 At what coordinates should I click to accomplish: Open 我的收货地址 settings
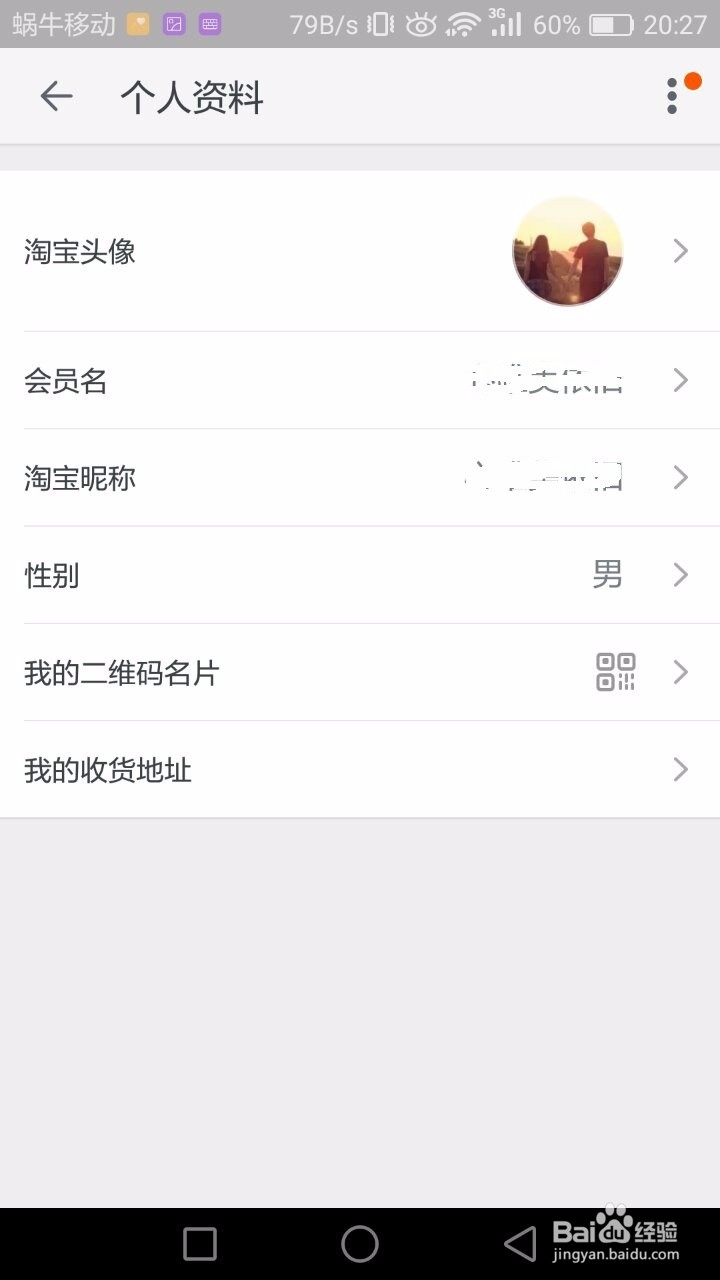[360, 770]
